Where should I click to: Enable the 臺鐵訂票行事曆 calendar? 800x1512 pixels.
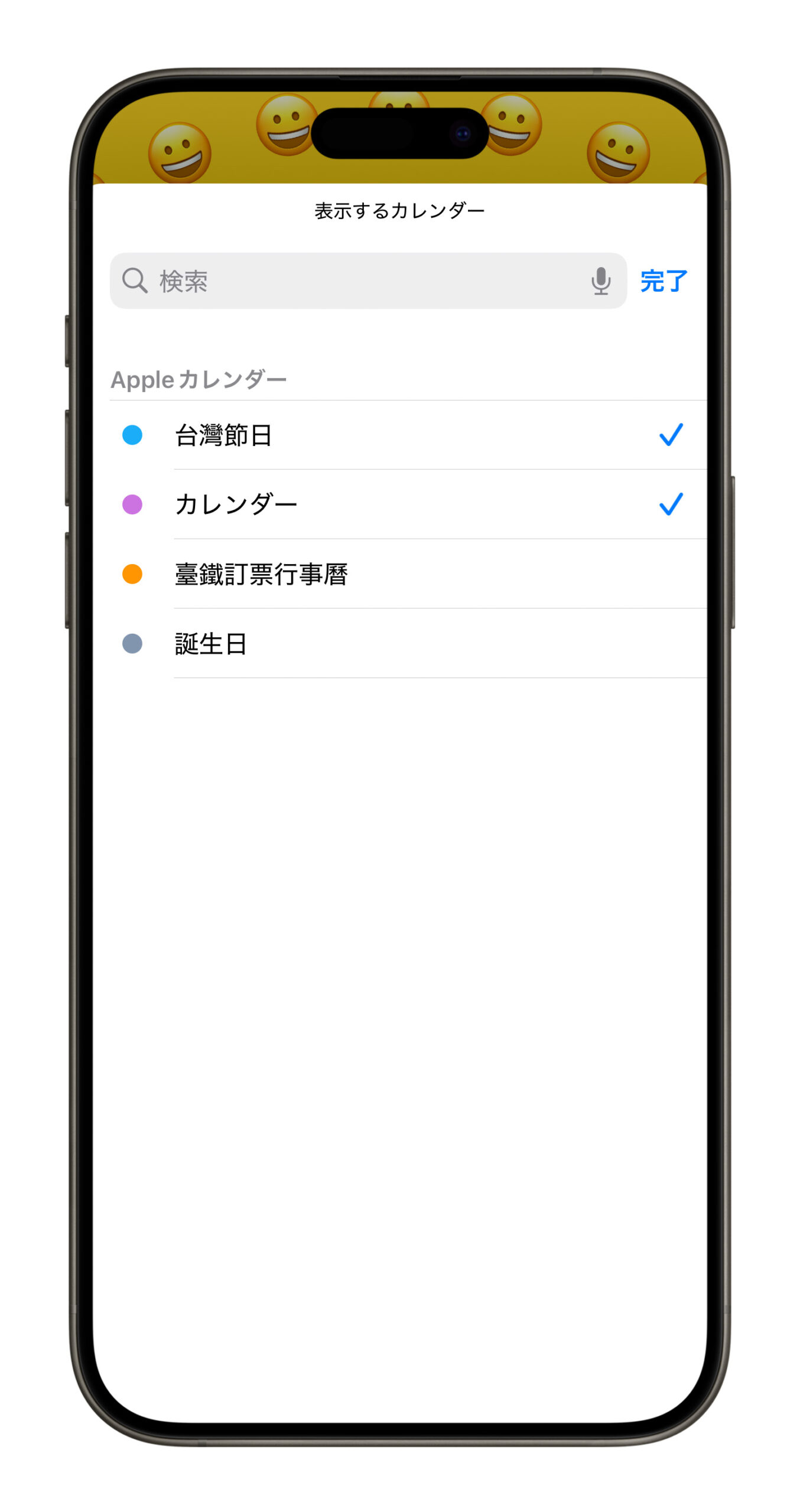pos(400,574)
